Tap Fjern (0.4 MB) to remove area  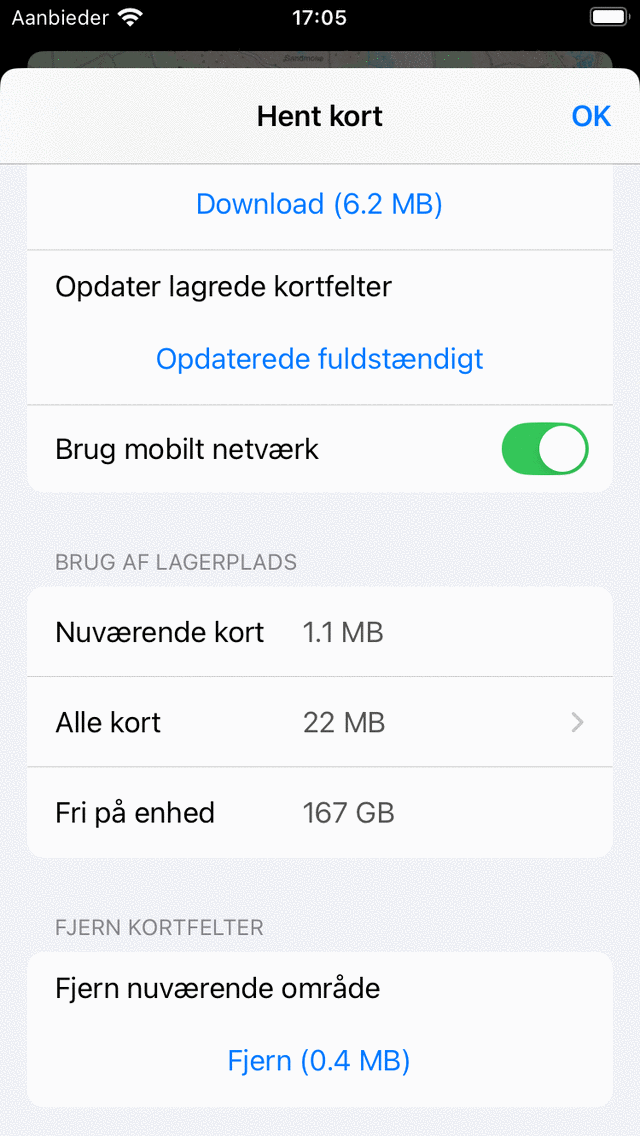319,1060
